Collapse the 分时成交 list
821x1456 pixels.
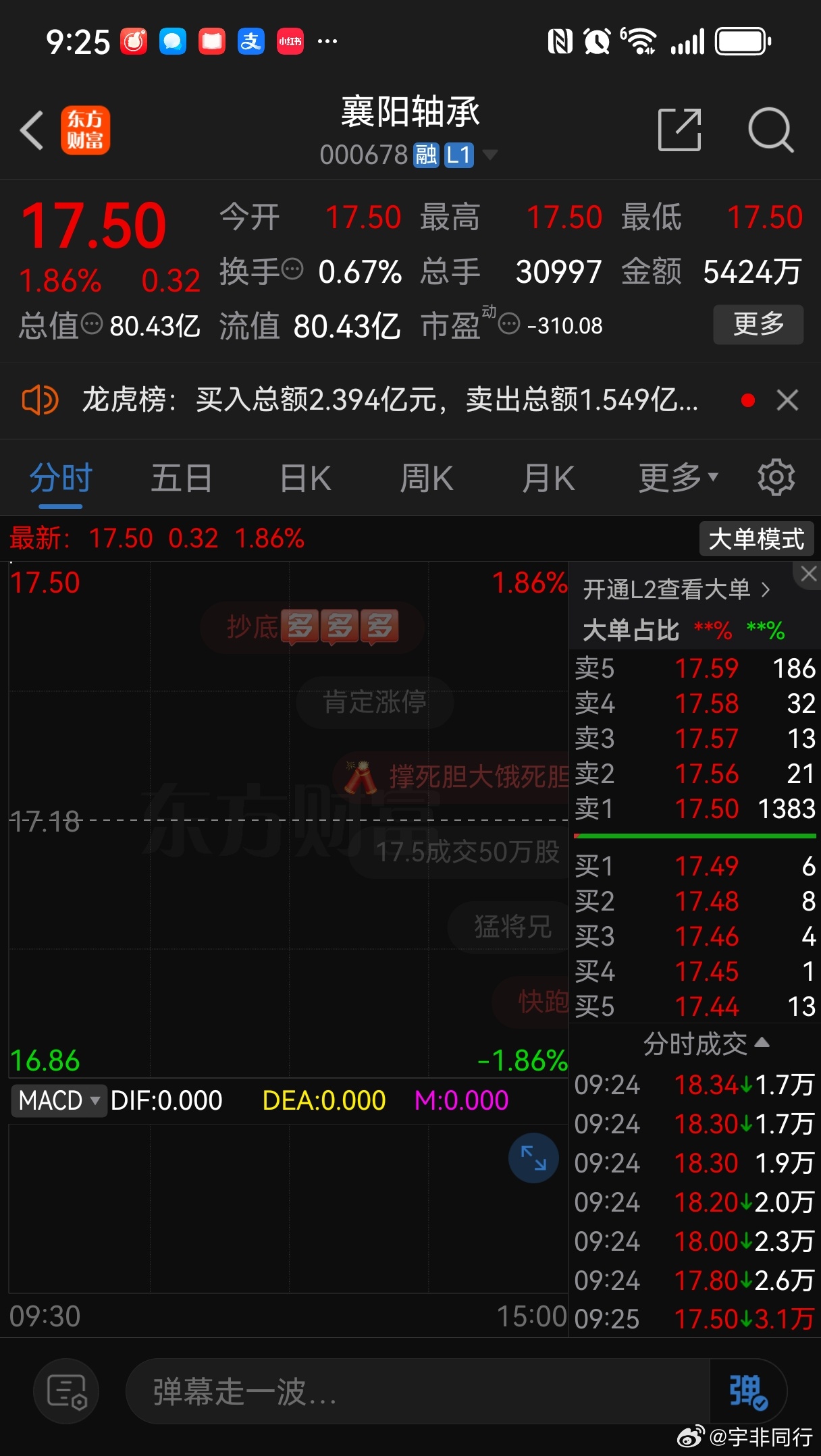[x=706, y=1044]
